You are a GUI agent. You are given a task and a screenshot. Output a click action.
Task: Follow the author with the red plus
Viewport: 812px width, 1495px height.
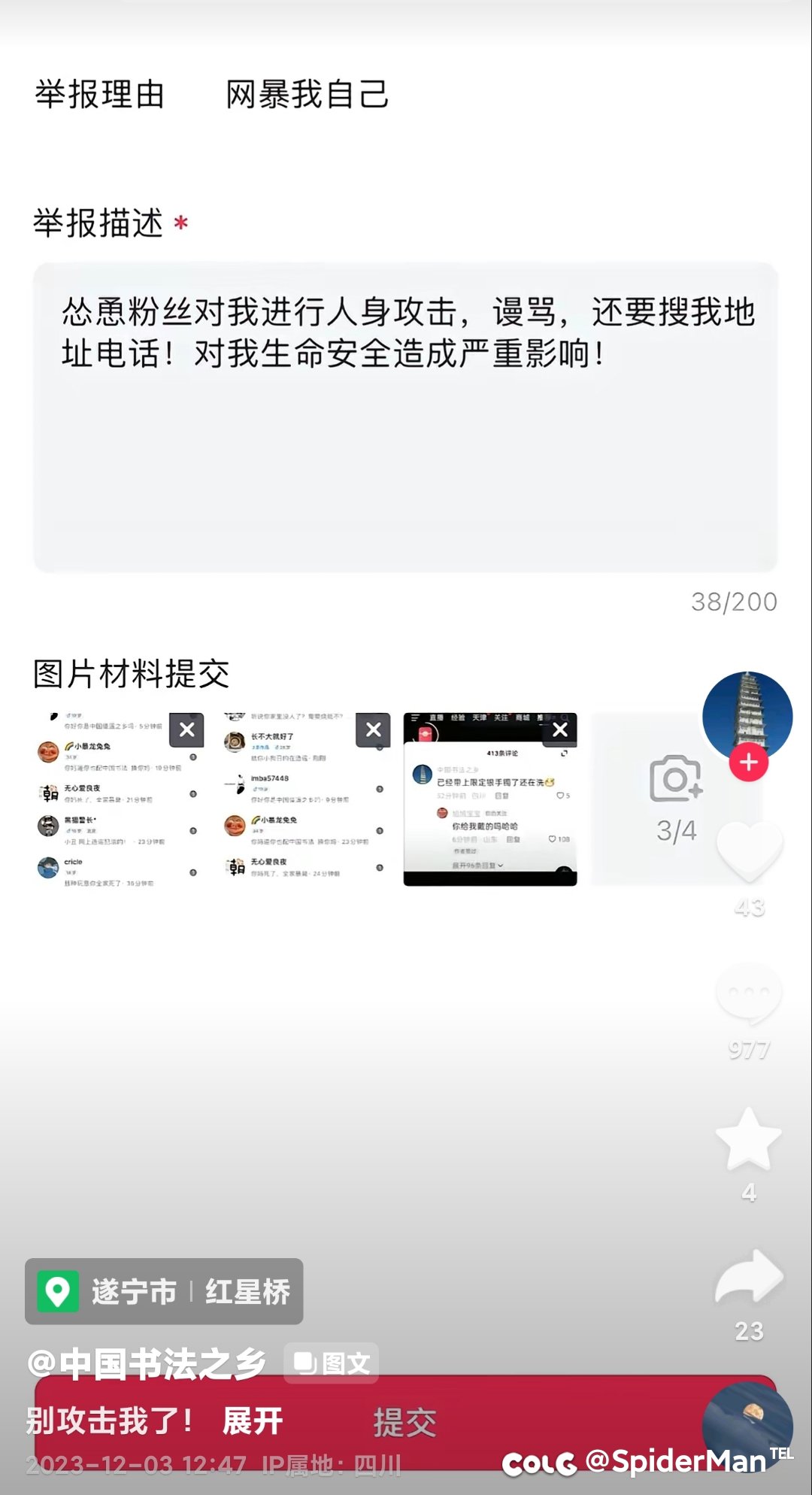(x=749, y=762)
